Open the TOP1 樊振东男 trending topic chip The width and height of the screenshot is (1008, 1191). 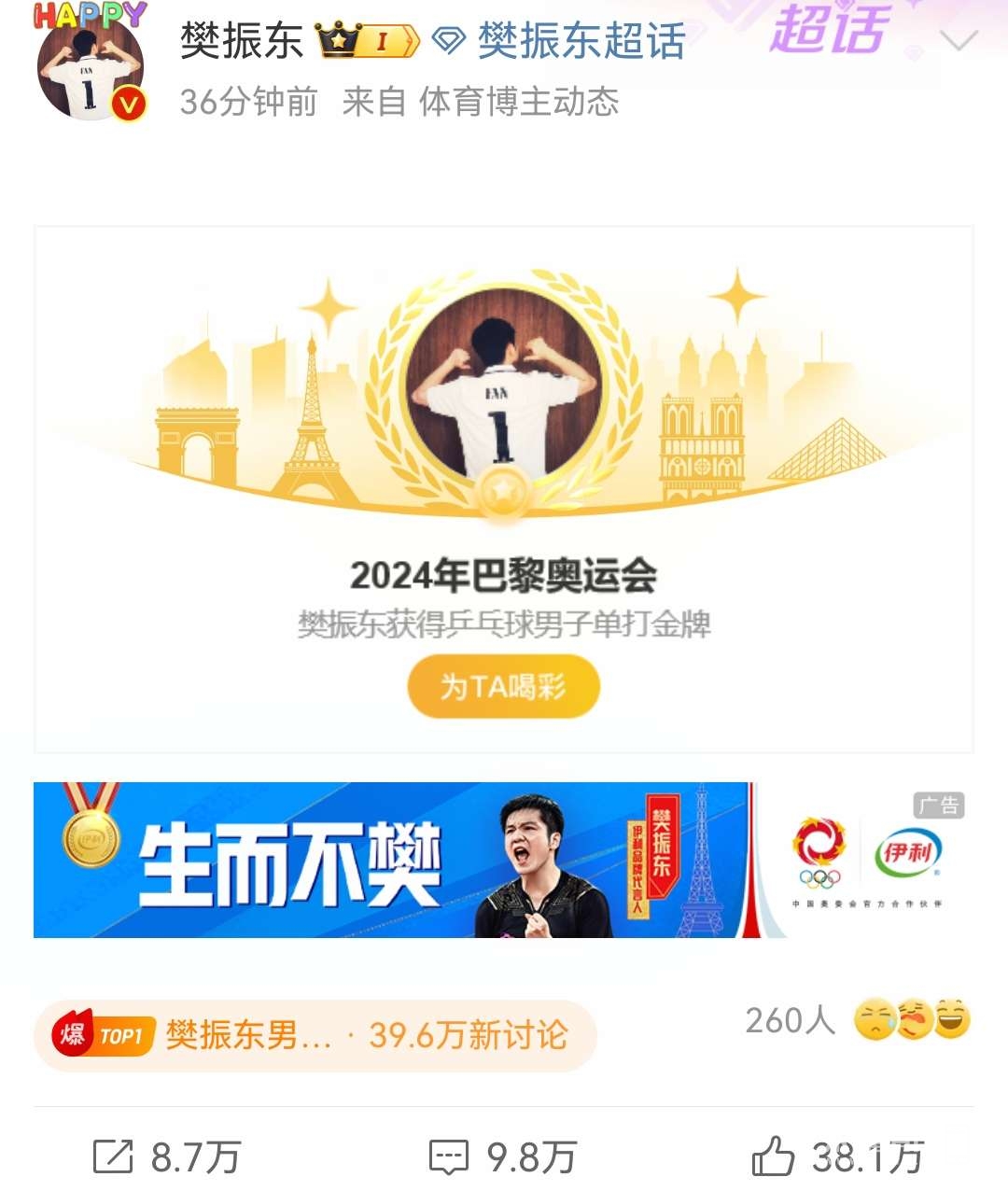pos(315,1035)
